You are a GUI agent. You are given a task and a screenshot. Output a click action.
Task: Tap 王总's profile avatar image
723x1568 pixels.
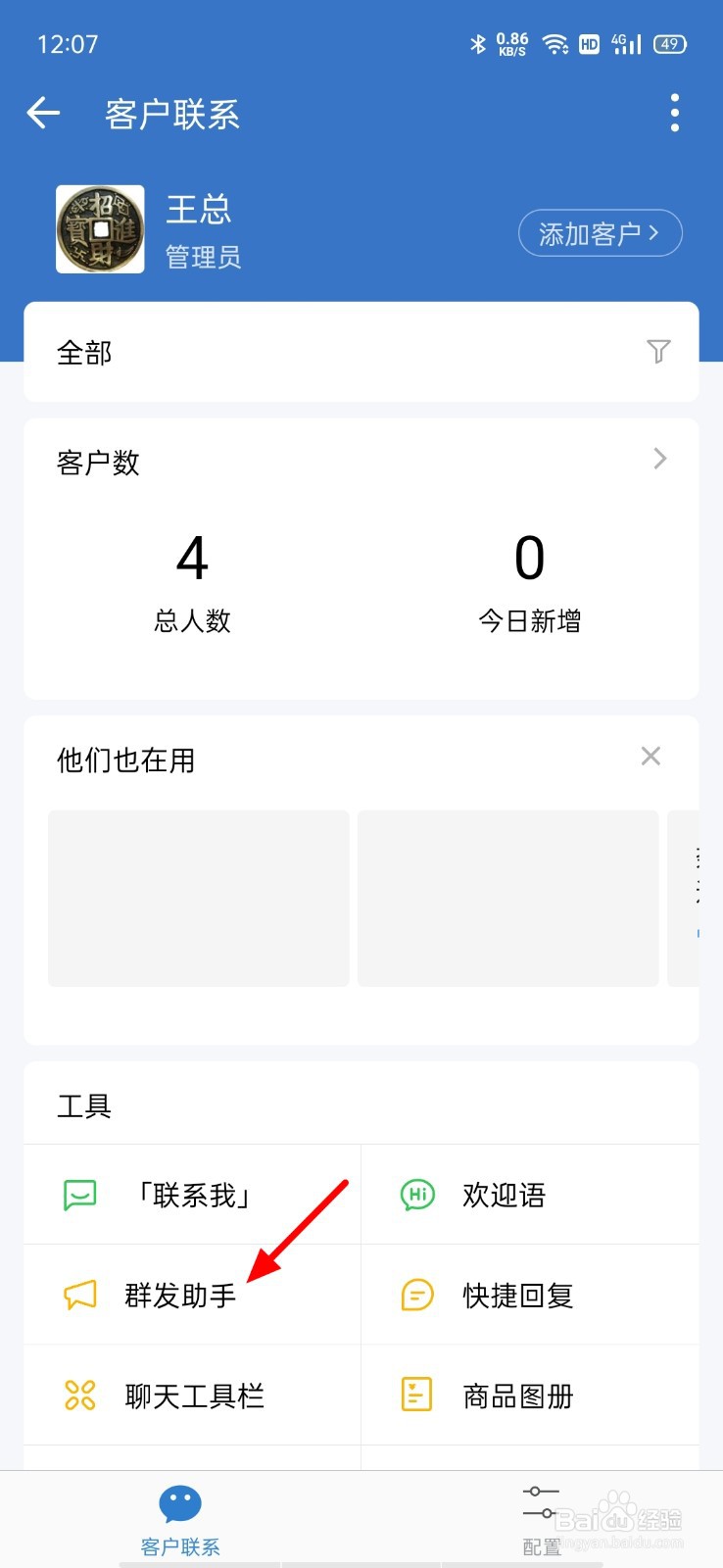point(99,228)
